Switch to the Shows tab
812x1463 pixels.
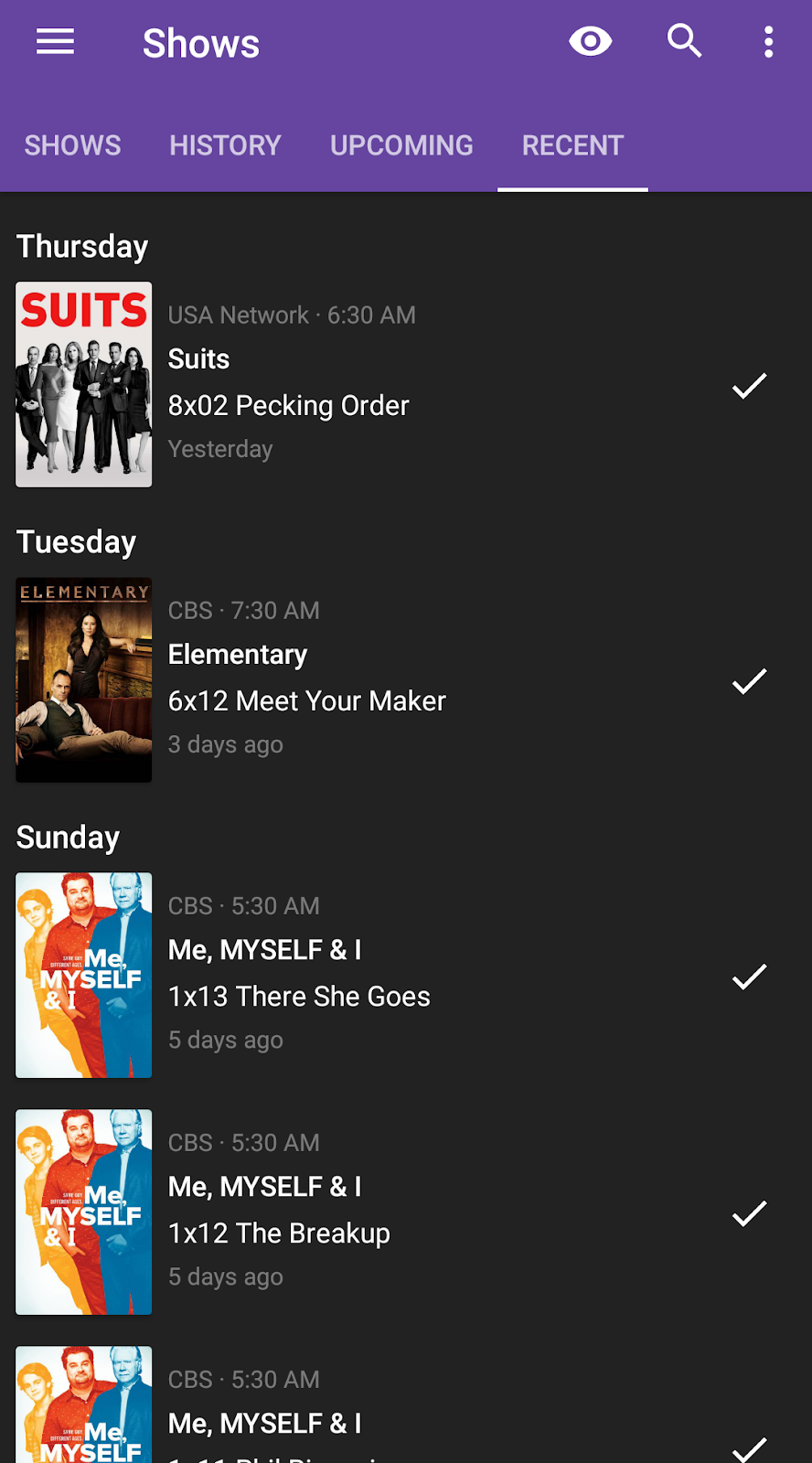[72, 145]
